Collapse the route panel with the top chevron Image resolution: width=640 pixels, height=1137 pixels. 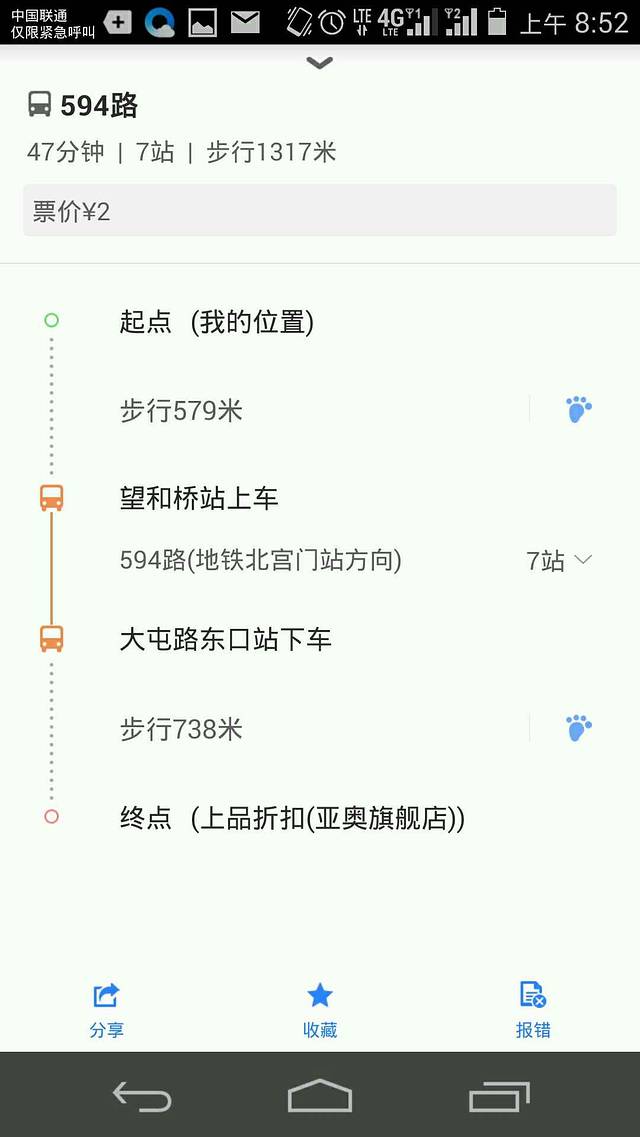tap(319, 63)
